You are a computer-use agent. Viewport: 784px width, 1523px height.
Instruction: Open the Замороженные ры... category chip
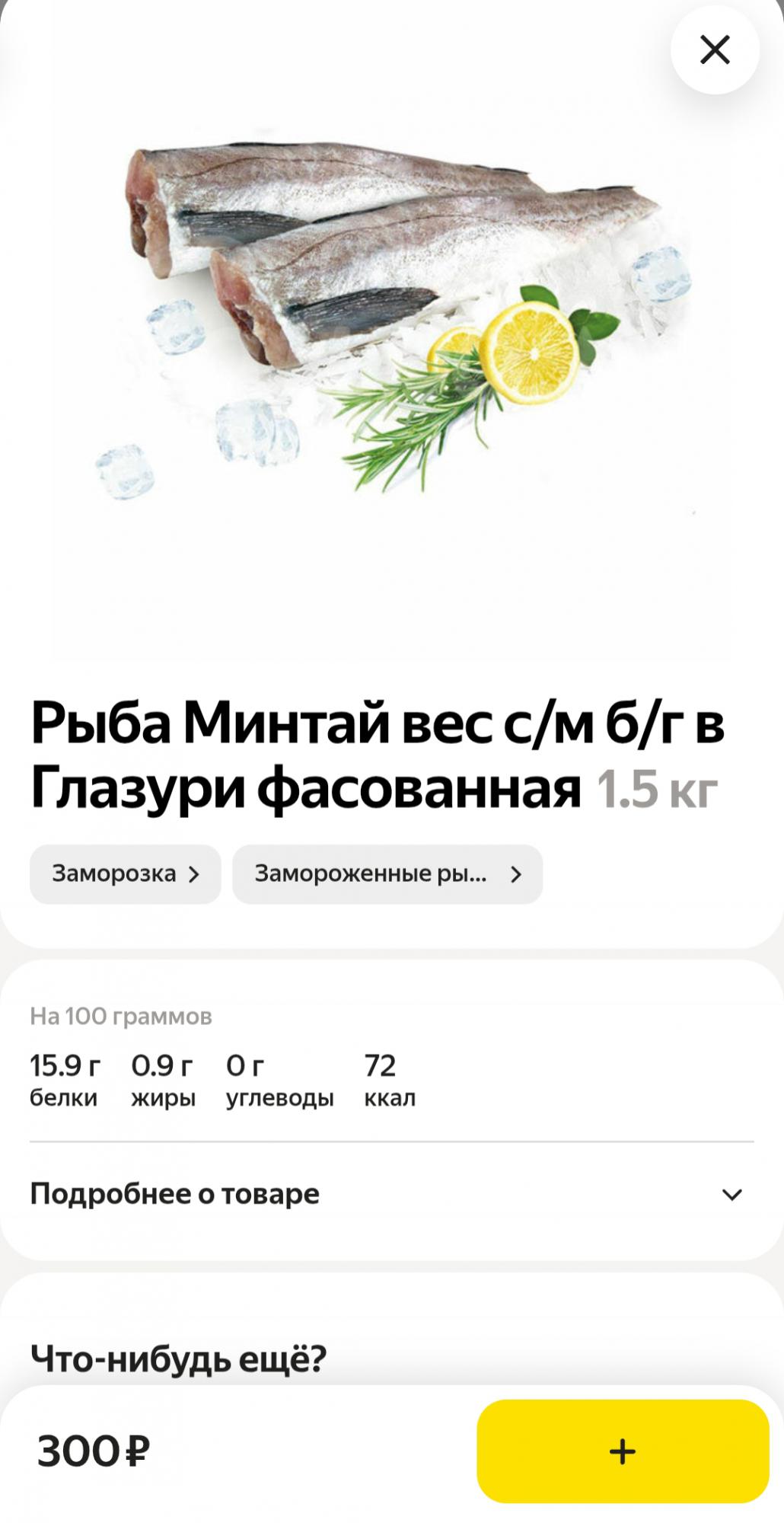tap(387, 873)
